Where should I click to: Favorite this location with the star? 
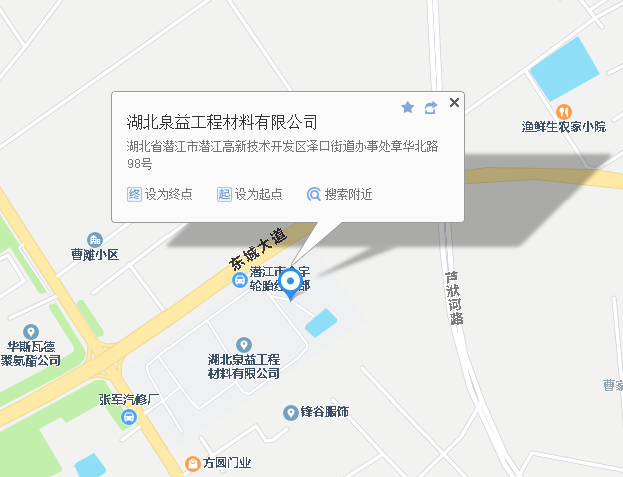coord(407,107)
